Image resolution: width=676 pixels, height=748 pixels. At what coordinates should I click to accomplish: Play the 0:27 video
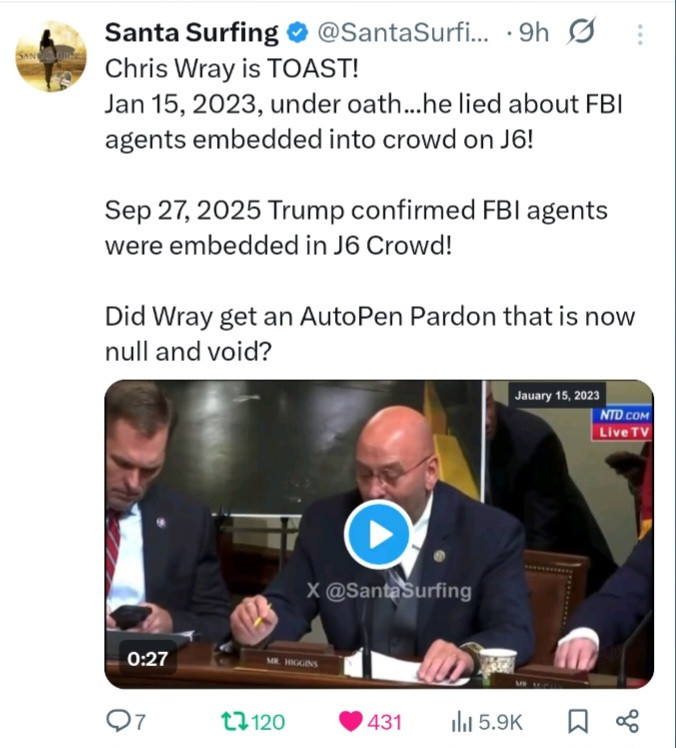pyautogui.click(x=378, y=534)
